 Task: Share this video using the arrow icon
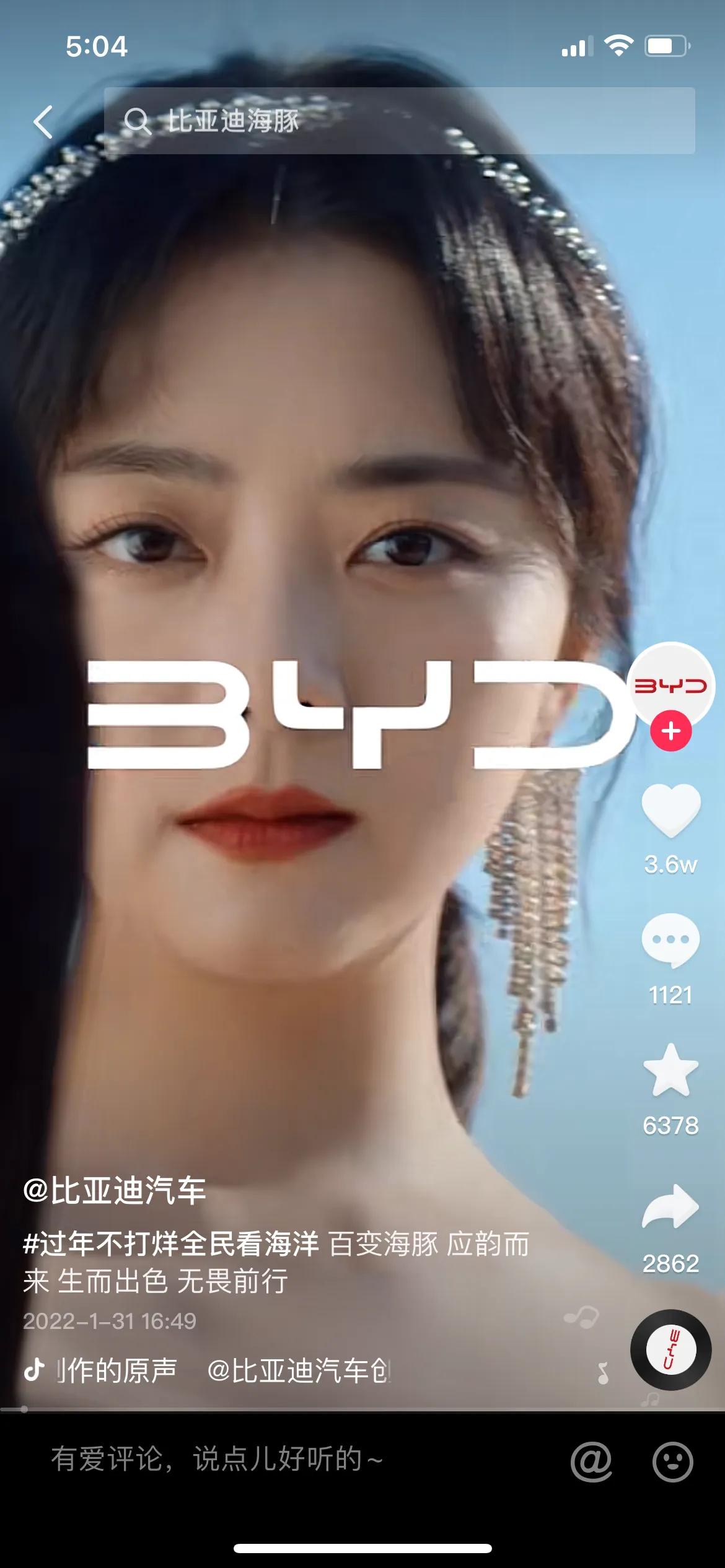click(x=670, y=1207)
